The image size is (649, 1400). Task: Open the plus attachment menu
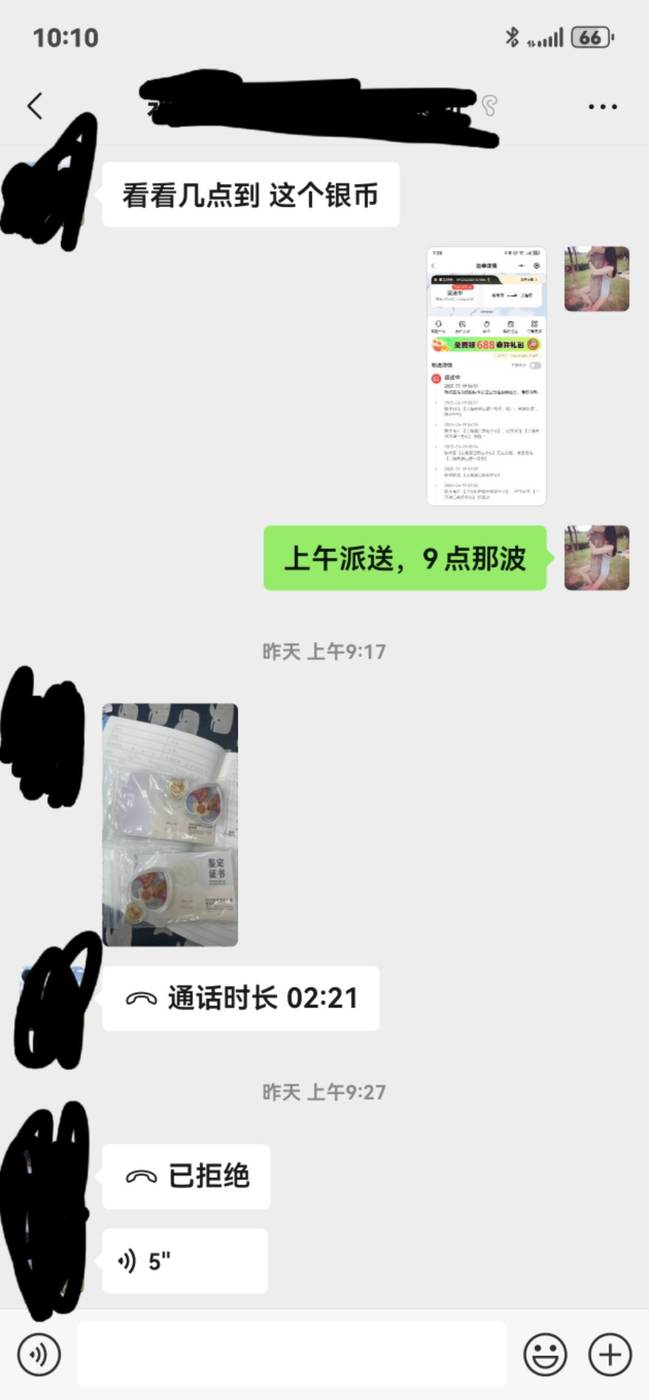pos(610,1355)
